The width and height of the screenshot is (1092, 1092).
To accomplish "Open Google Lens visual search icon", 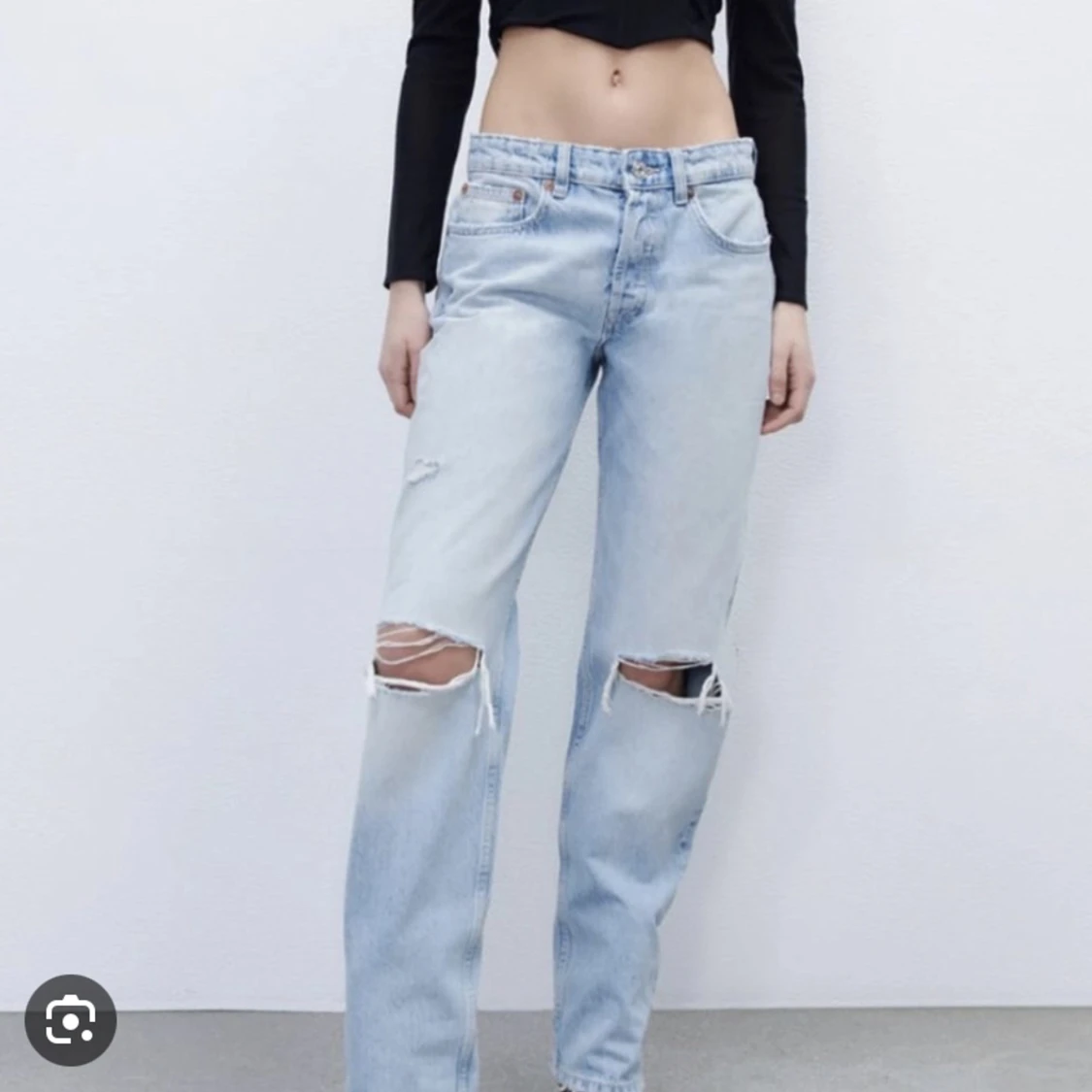I will (70, 1019).
